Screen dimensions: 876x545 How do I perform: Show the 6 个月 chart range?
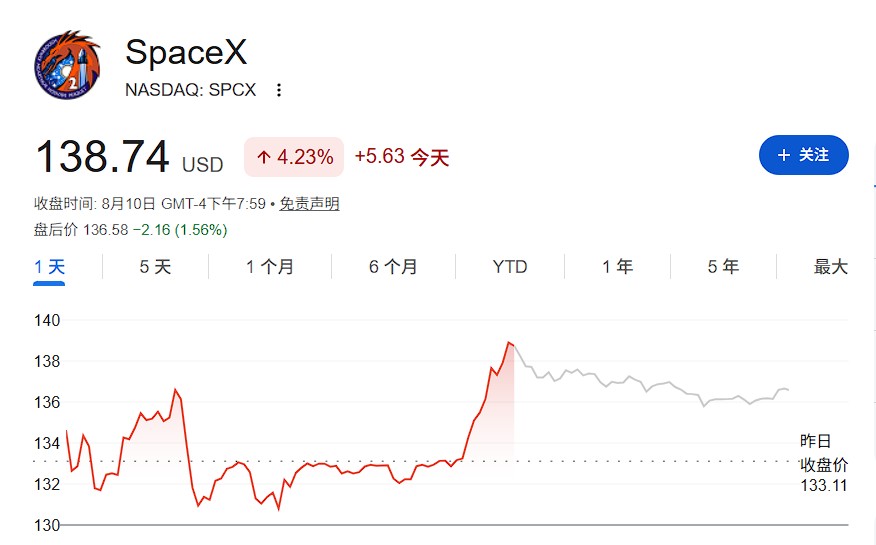point(393,267)
